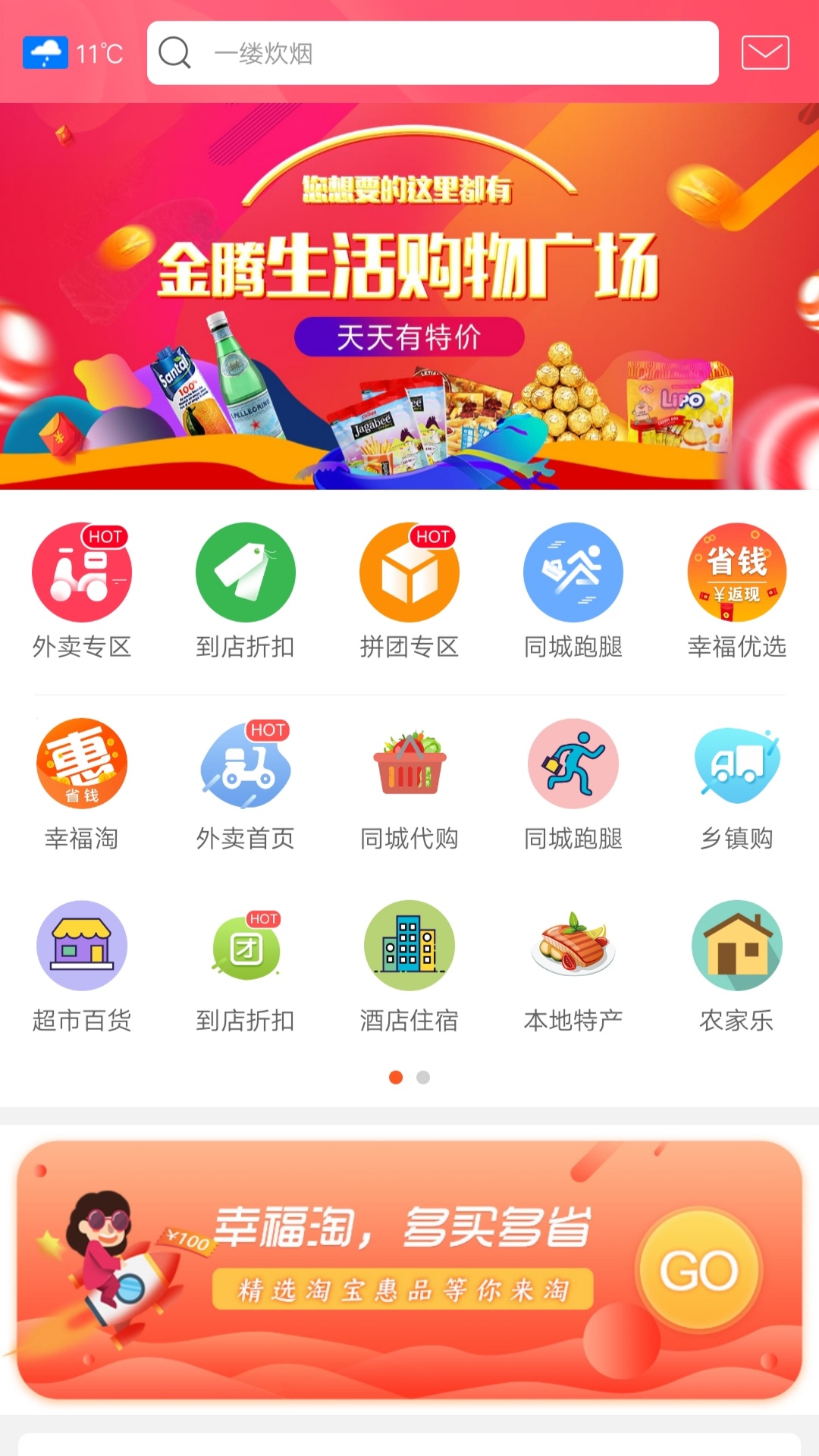Open the 外卖首页 scooter icon

(245, 764)
